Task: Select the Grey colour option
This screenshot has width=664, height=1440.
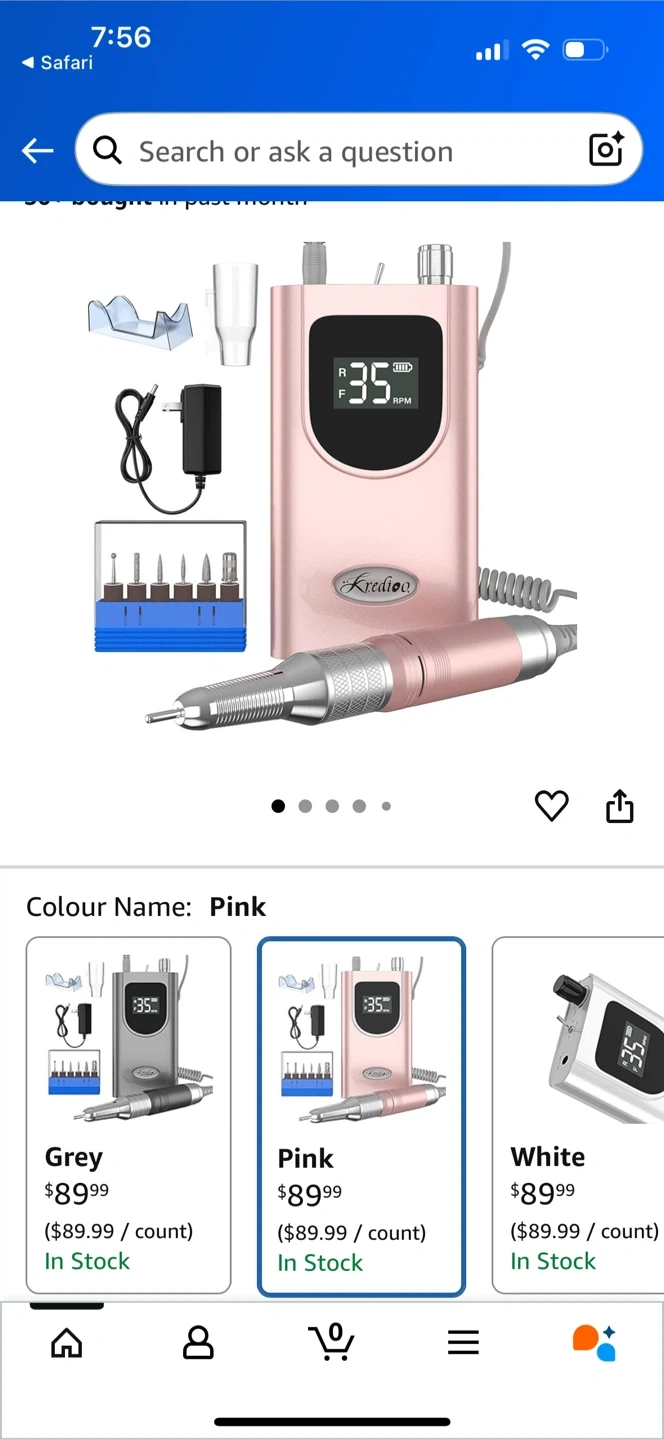Action: (128, 1114)
